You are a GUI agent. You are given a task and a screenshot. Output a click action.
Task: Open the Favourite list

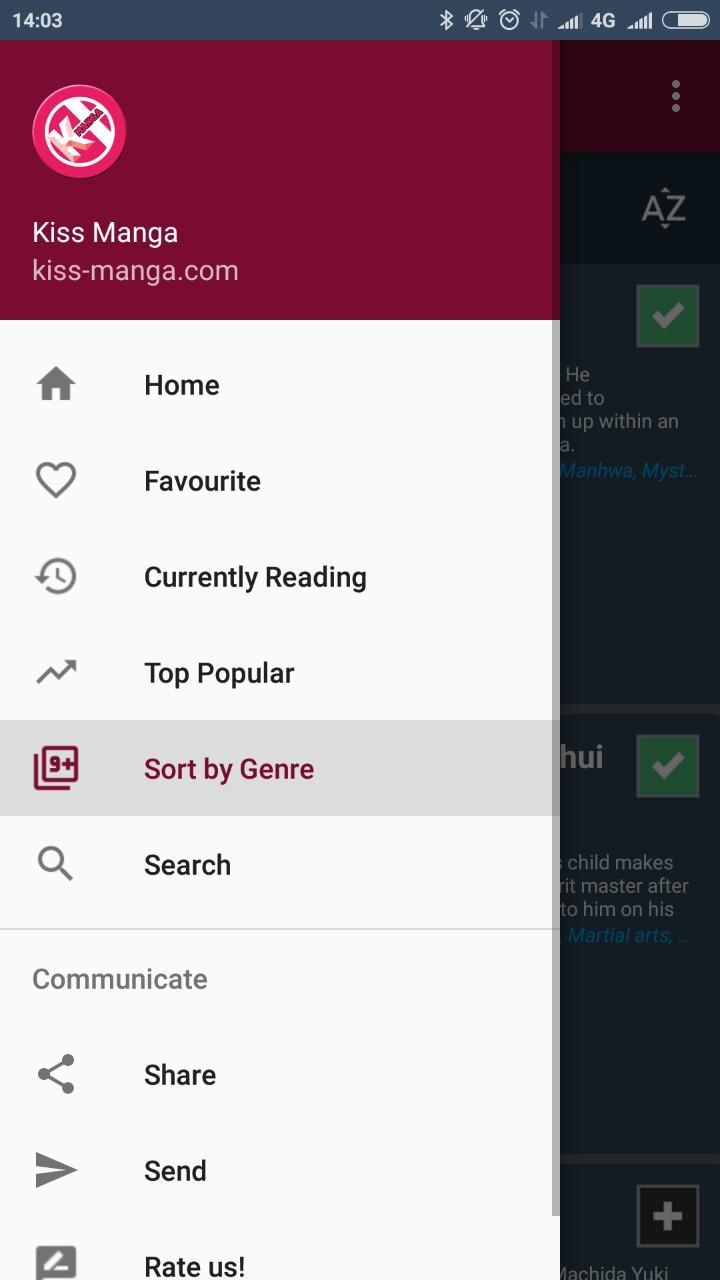pos(202,481)
